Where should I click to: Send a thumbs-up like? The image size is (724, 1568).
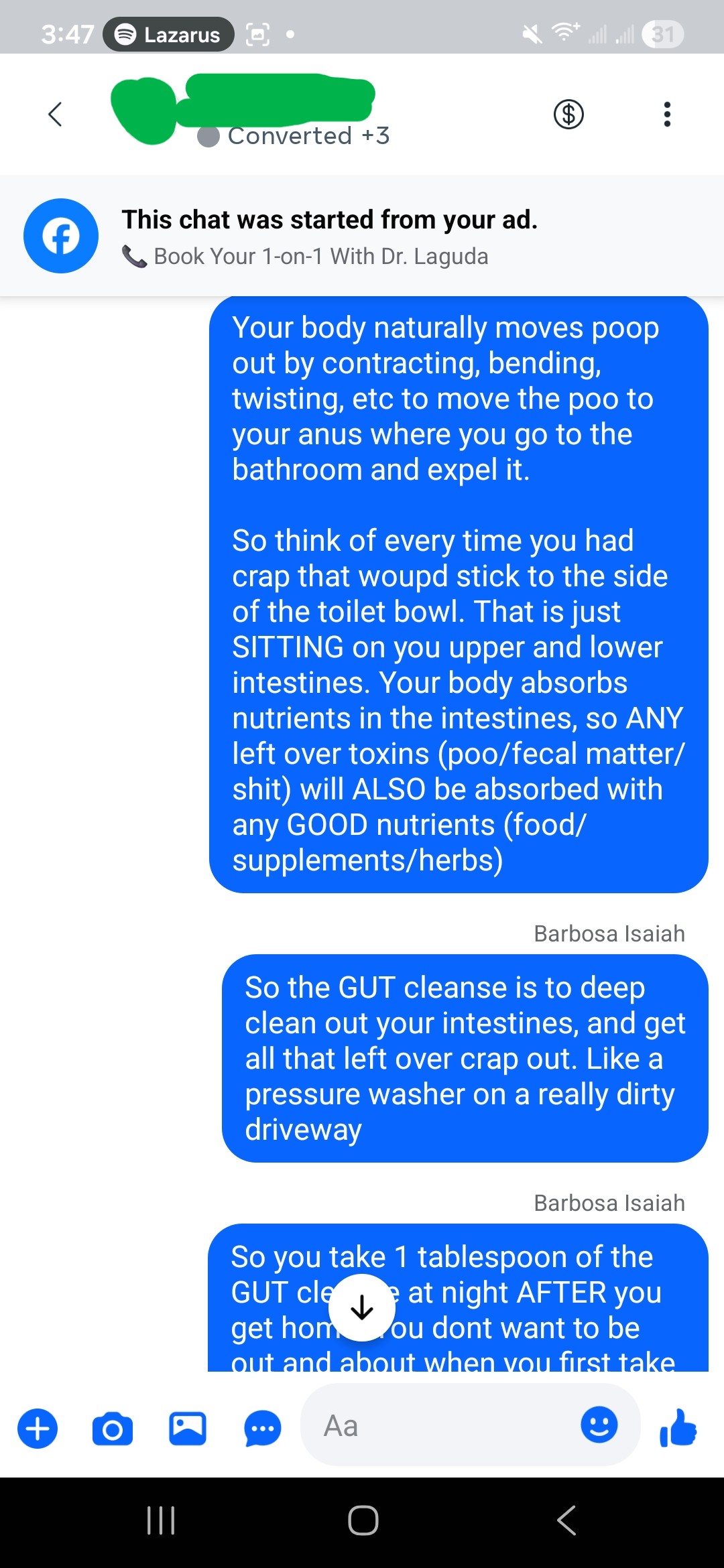coord(678,1427)
